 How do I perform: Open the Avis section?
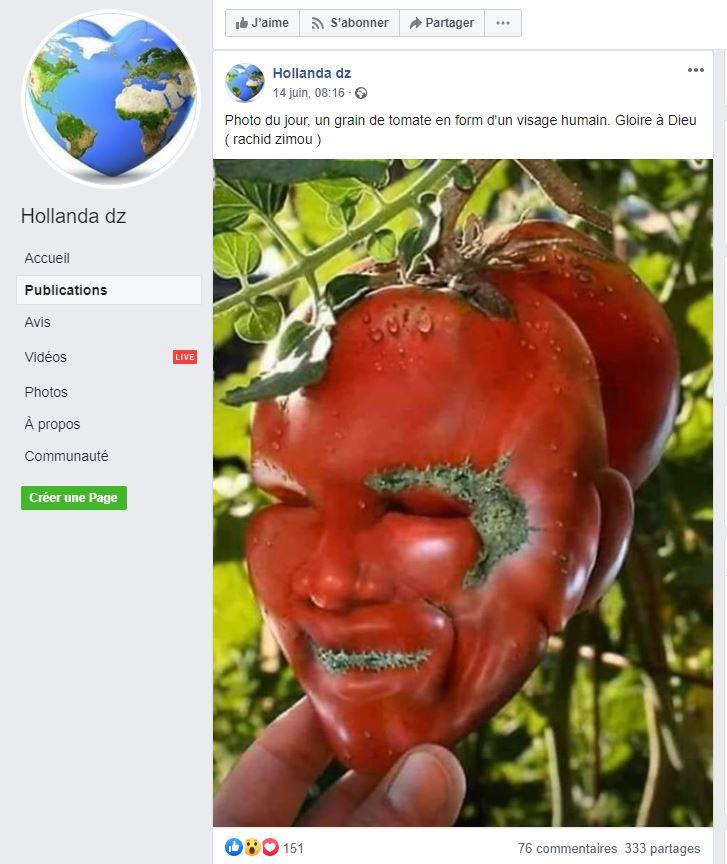(37, 322)
